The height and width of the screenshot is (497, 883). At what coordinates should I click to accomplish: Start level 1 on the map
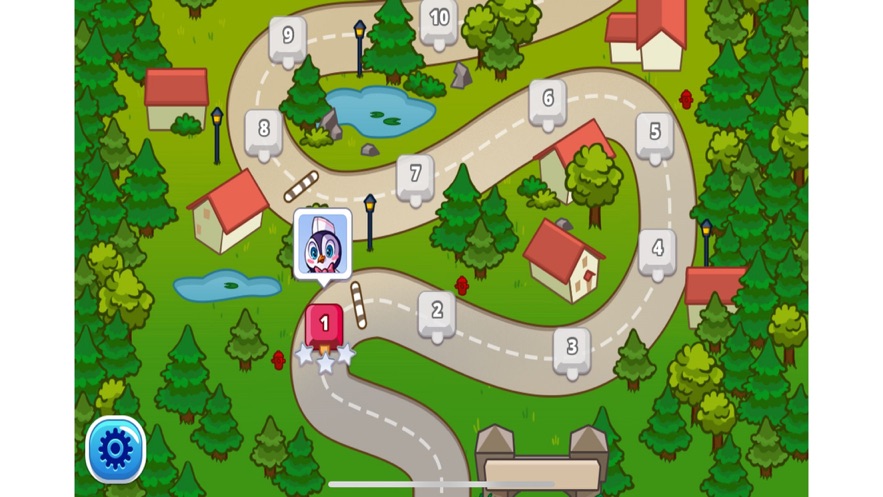click(x=324, y=325)
